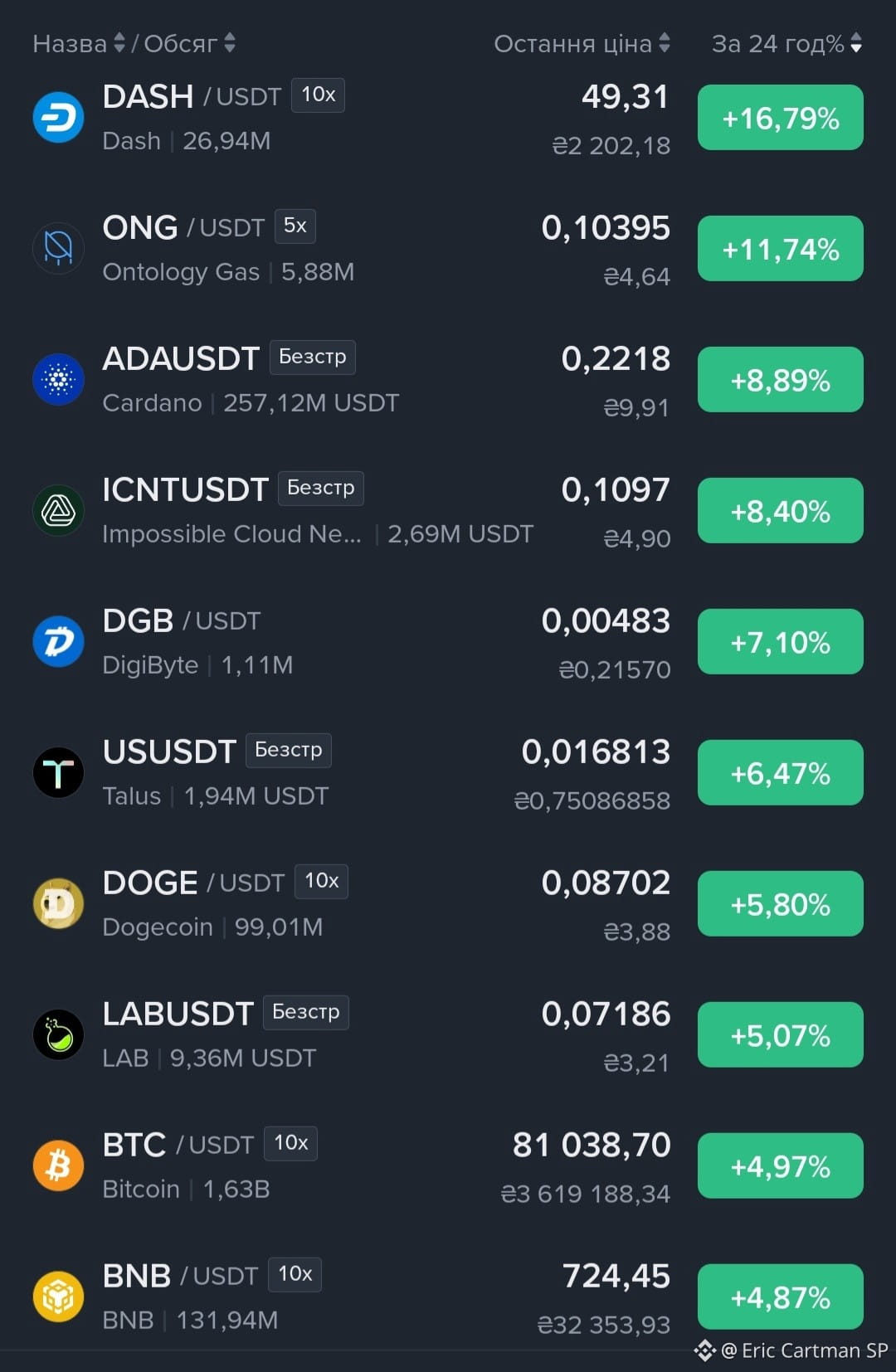Sort by Остання ціна column
The width and height of the screenshot is (896, 1372).
582,43
